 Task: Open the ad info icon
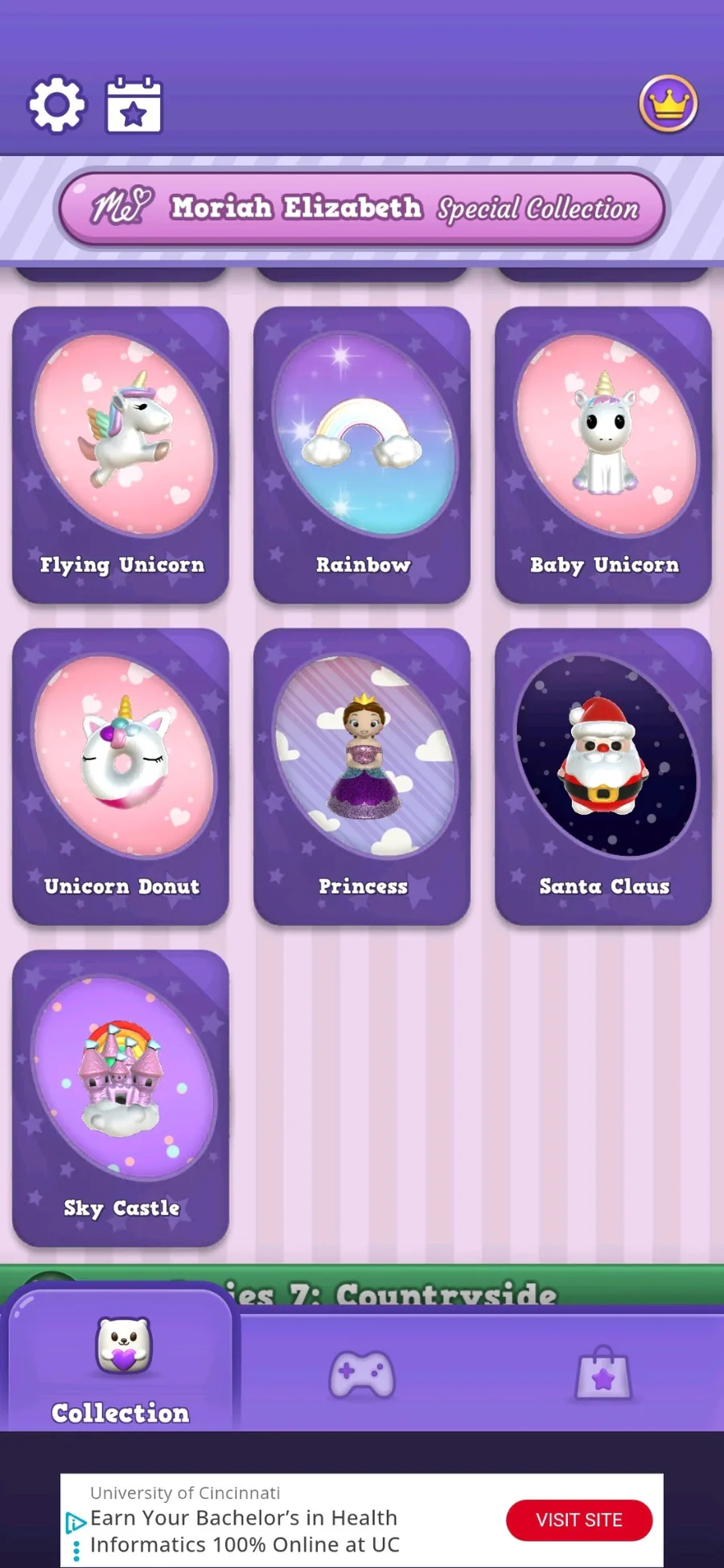(x=75, y=1522)
